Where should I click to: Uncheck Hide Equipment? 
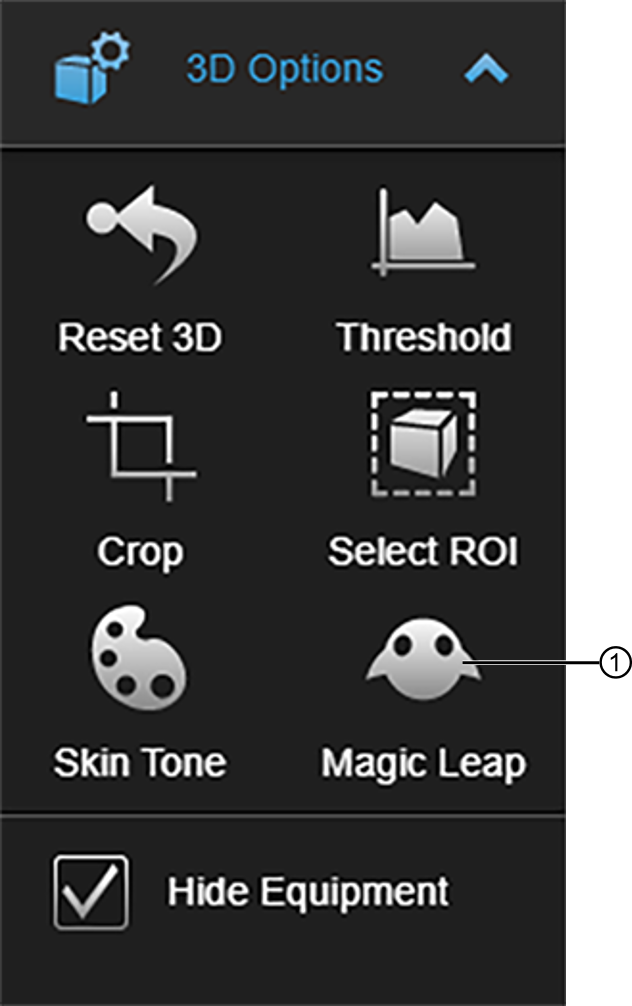tap(91, 889)
